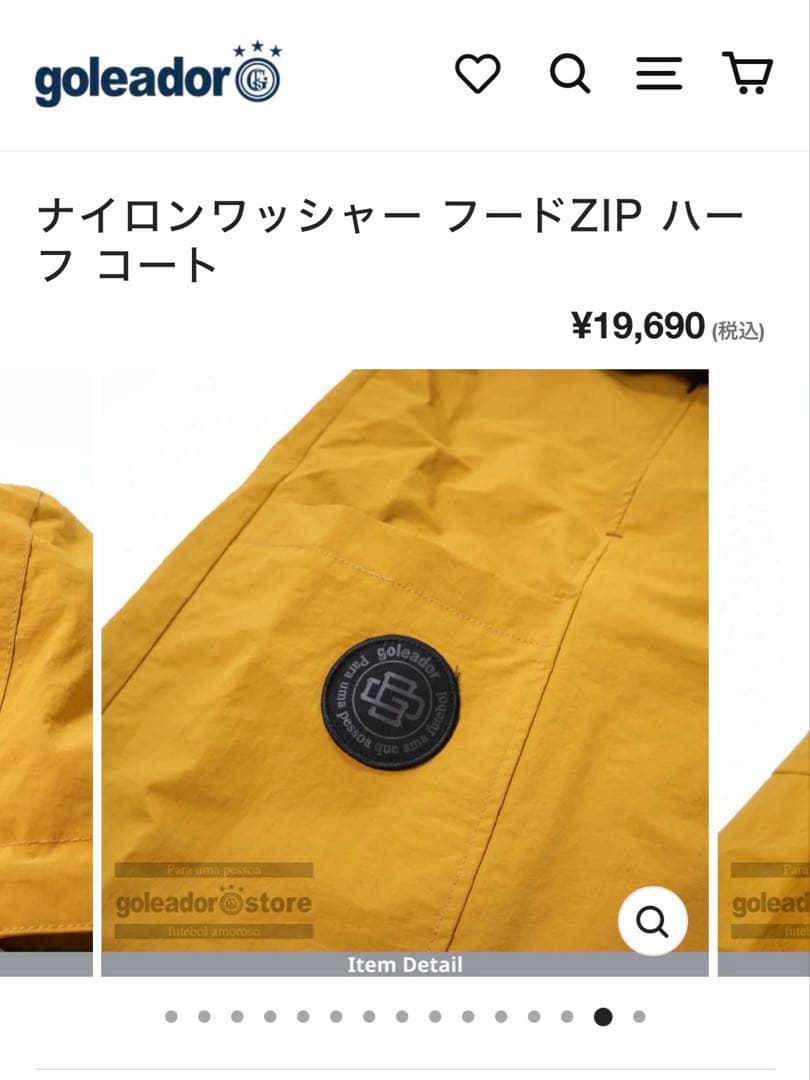Open the wishlist heart icon
810x1080 pixels.
477,74
